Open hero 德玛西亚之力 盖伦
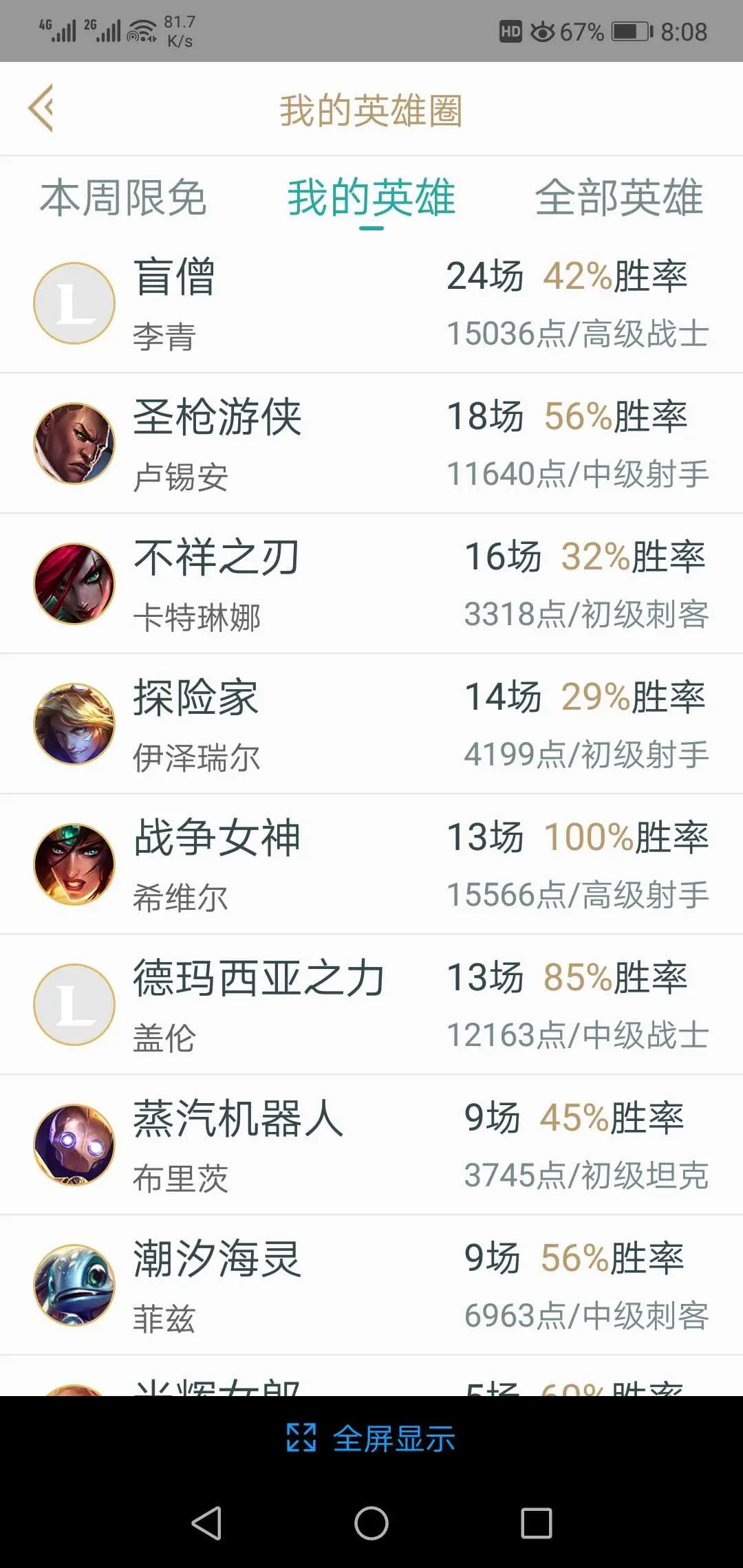The height and width of the screenshot is (1568, 743). (x=371, y=1005)
